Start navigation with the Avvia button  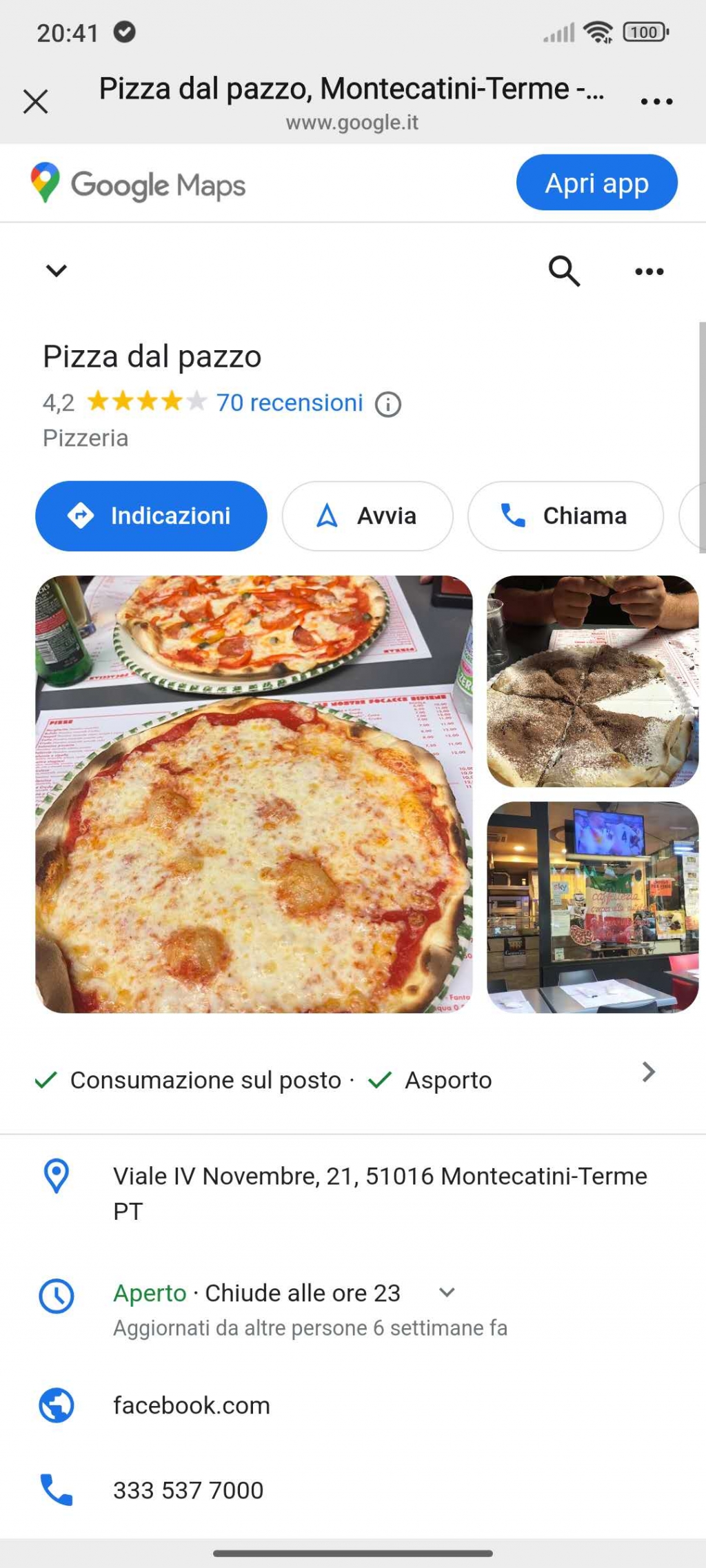tap(367, 516)
